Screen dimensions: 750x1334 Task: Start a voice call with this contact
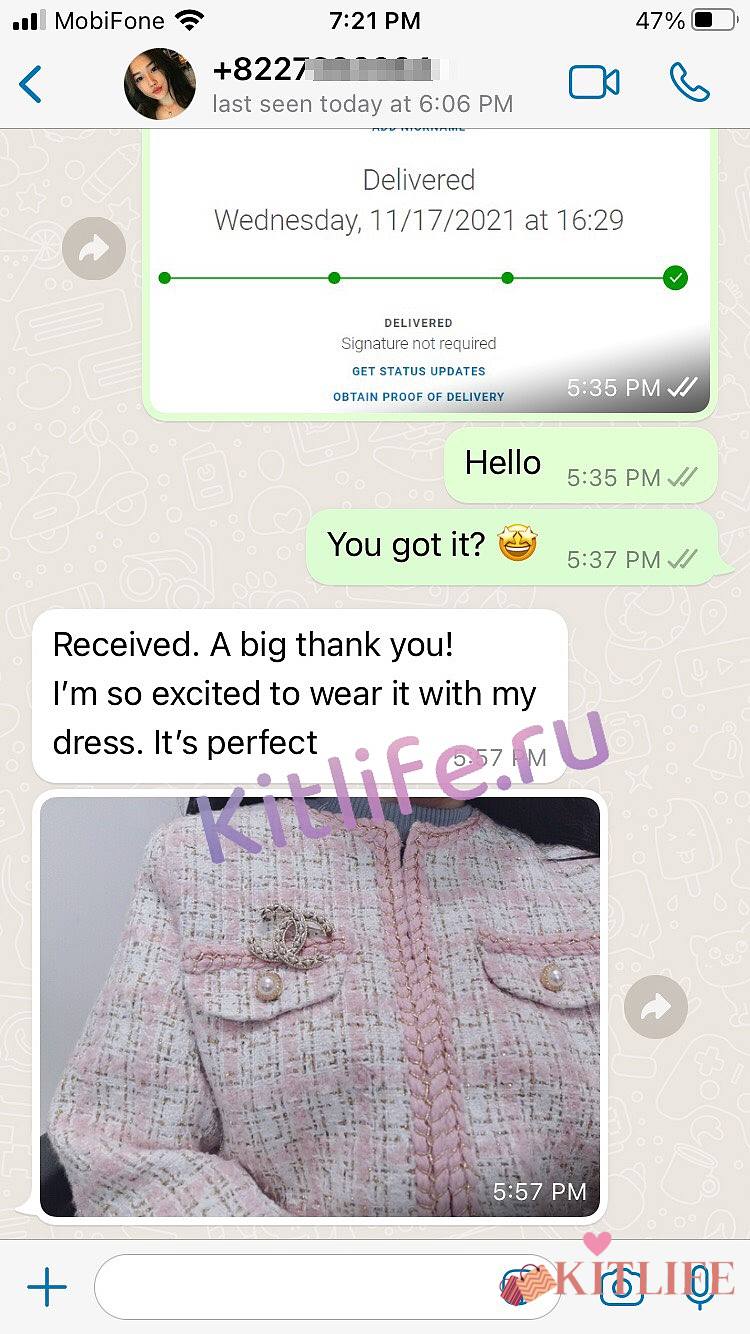pyautogui.click(x=689, y=83)
